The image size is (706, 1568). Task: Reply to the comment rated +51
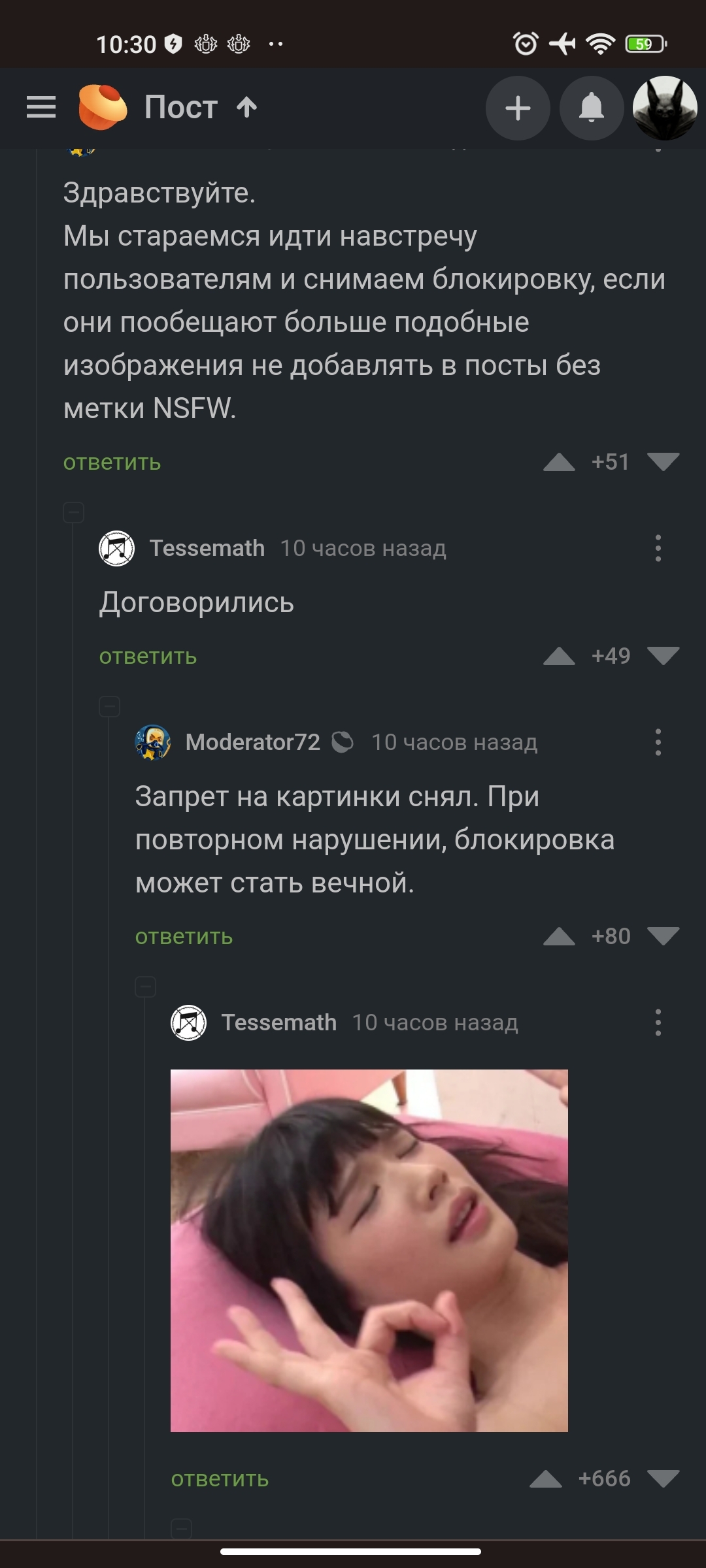[112, 463]
